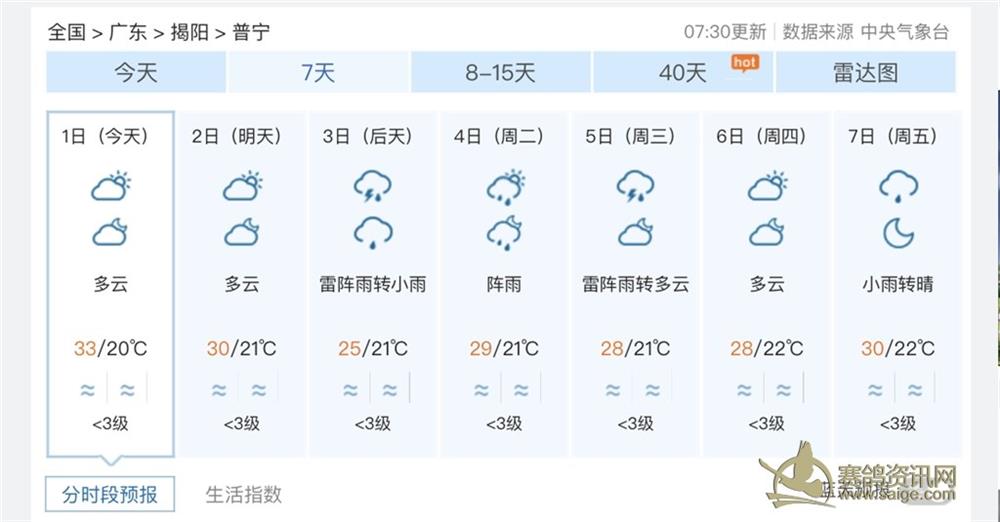This screenshot has width=1000, height=522.
Task: View the 5日 (周三) forecast card
Action: click(x=635, y=283)
